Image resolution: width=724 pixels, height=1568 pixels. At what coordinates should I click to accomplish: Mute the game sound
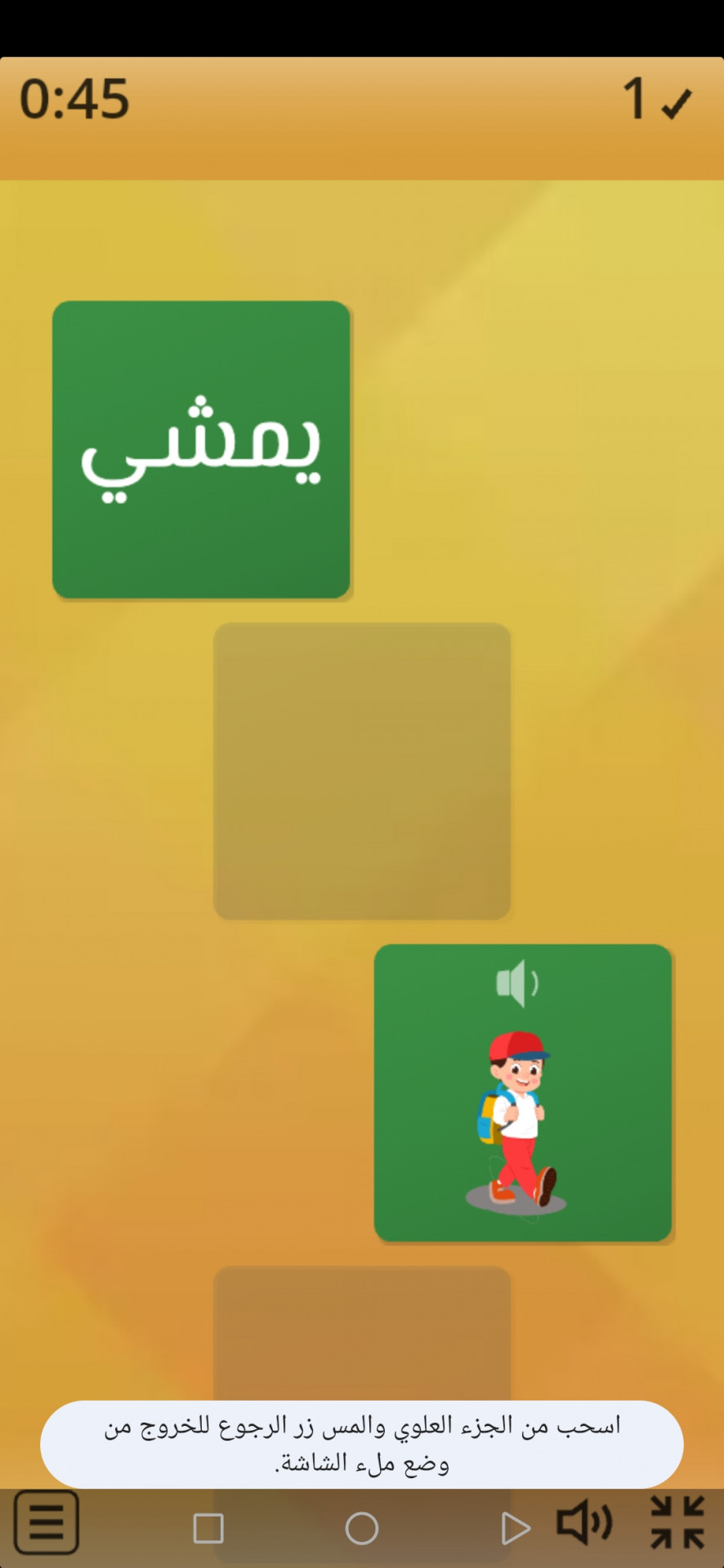(583, 1522)
